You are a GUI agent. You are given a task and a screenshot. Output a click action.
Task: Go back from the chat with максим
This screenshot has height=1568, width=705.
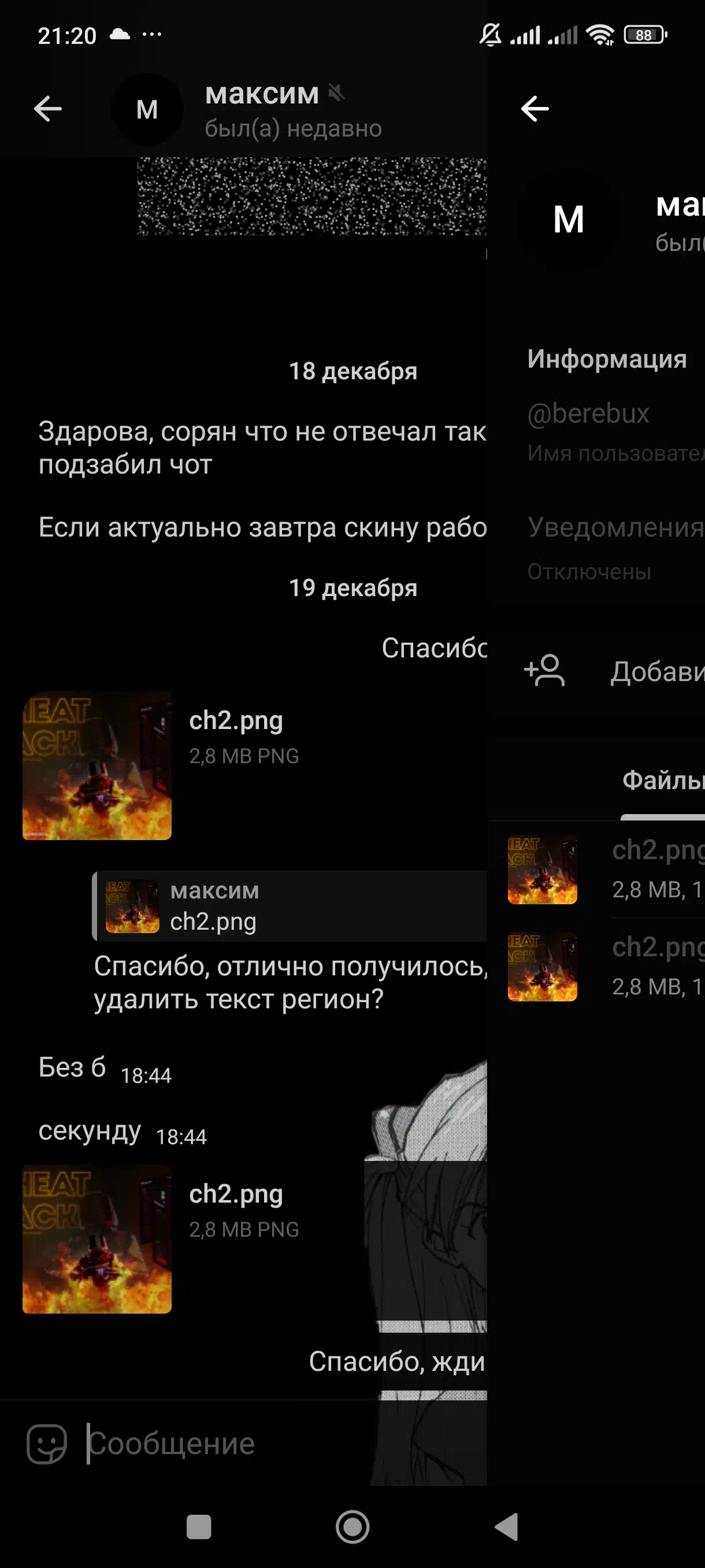[x=47, y=110]
